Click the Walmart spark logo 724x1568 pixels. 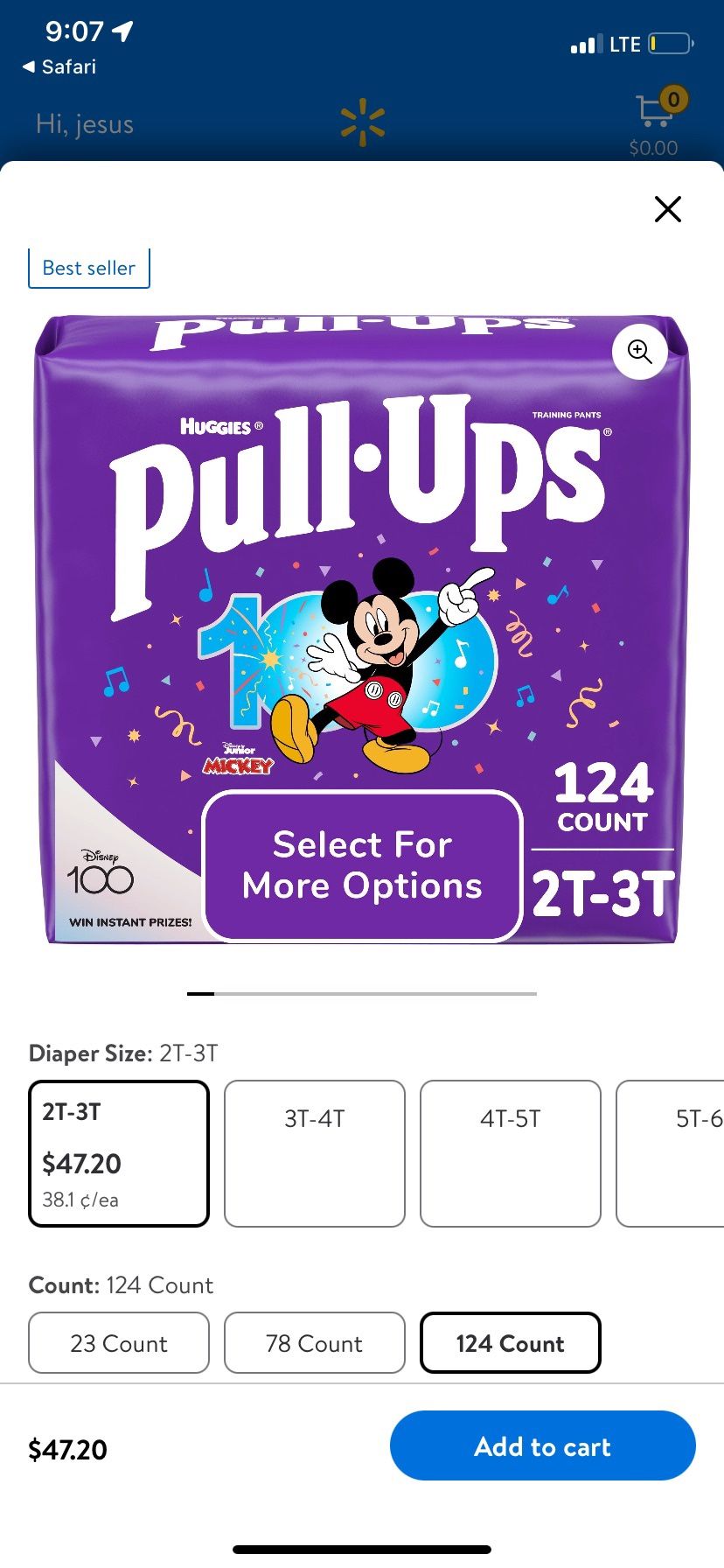pyautogui.click(x=362, y=122)
